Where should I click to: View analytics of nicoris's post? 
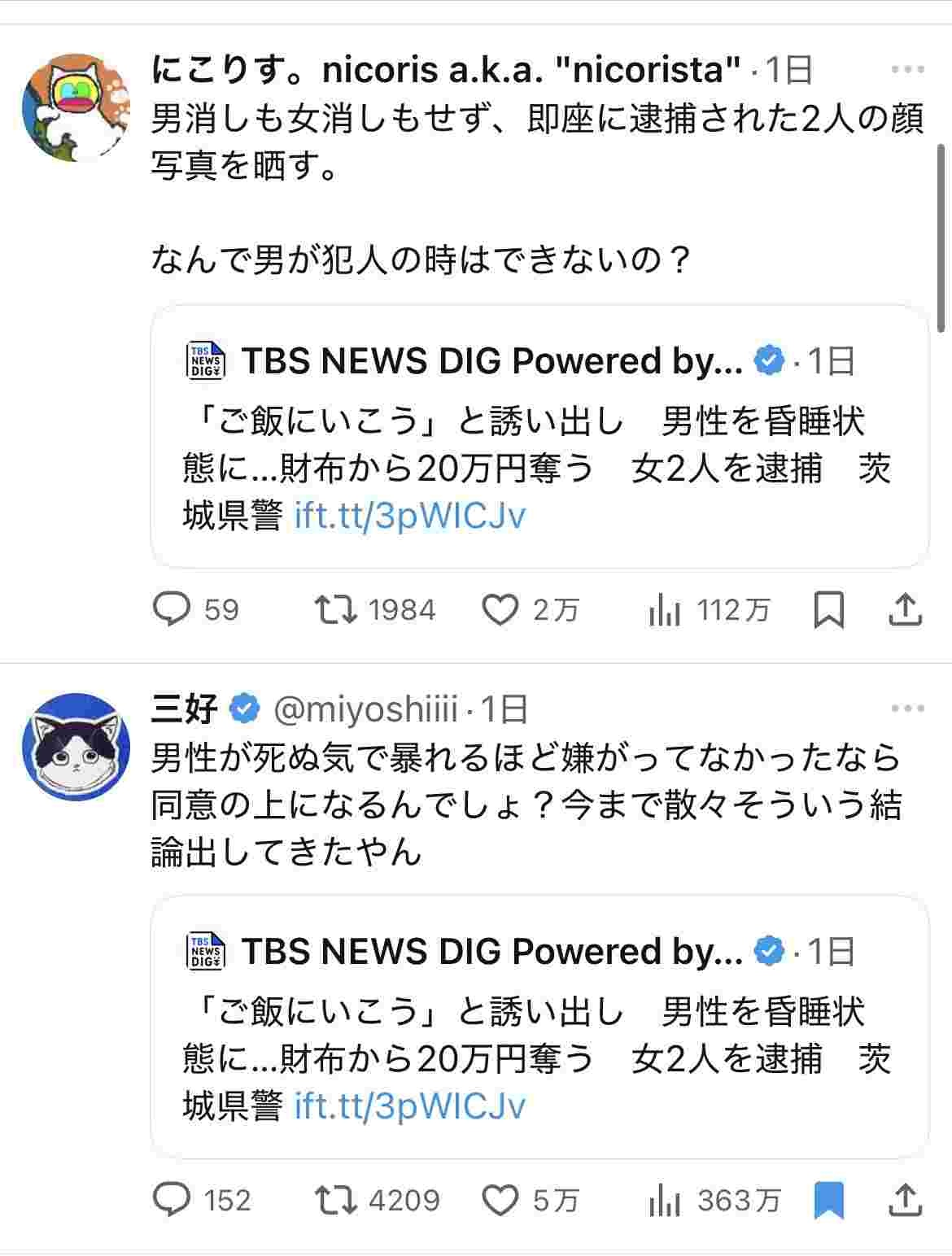point(666,611)
